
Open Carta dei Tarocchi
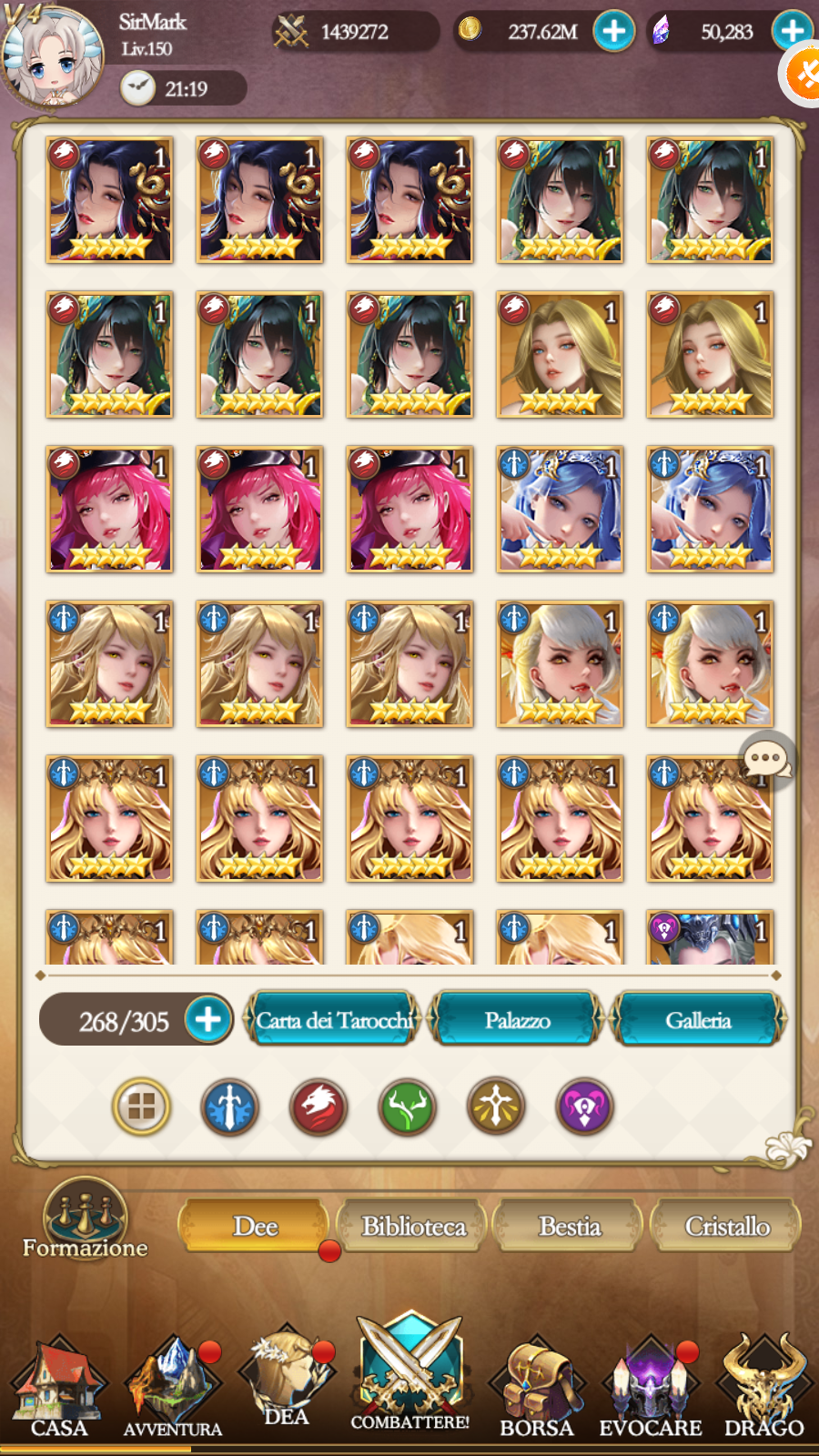pyautogui.click(x=334, y=1020)
